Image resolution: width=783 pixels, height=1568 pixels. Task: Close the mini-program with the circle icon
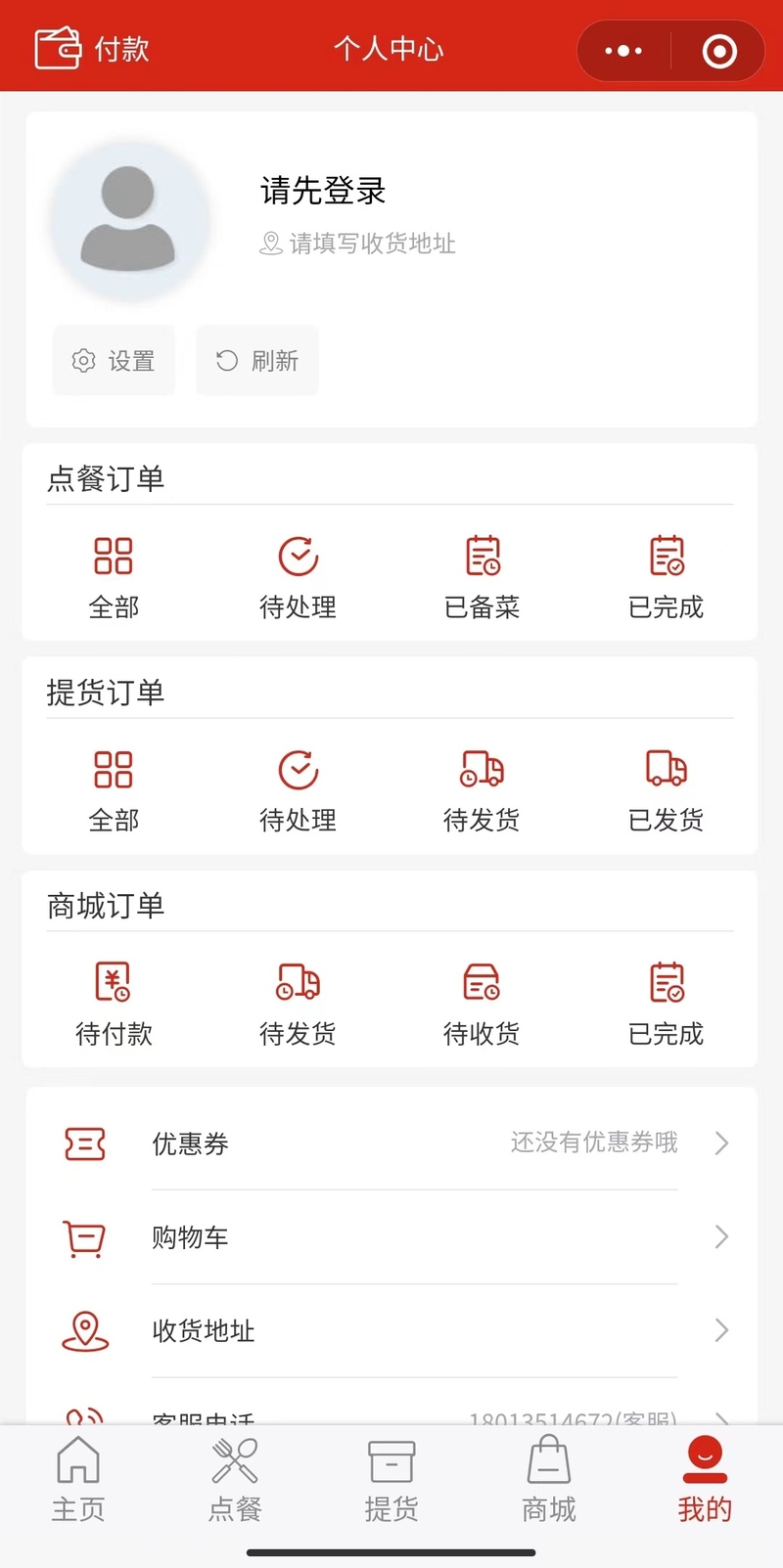point(719,51)
